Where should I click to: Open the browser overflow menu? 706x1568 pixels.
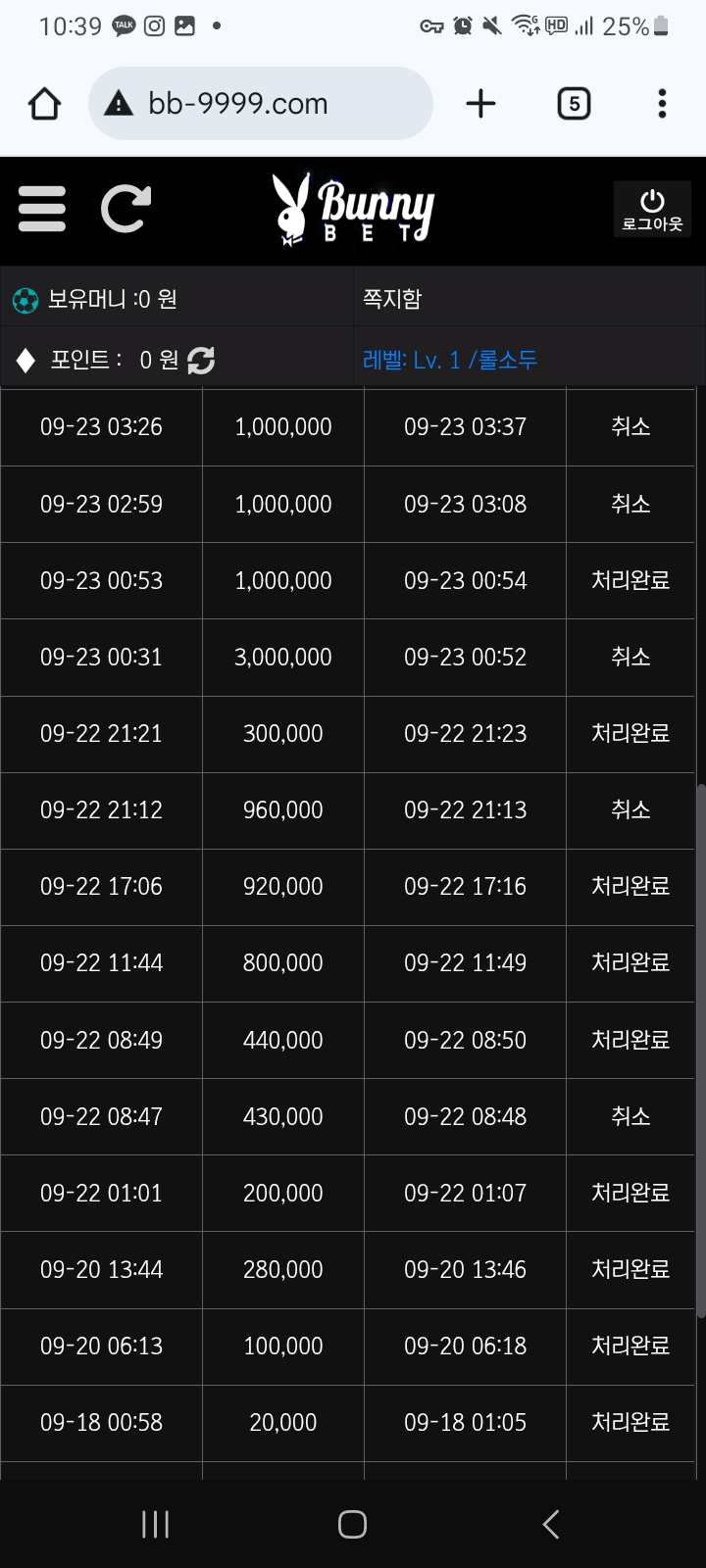point(662,104)
